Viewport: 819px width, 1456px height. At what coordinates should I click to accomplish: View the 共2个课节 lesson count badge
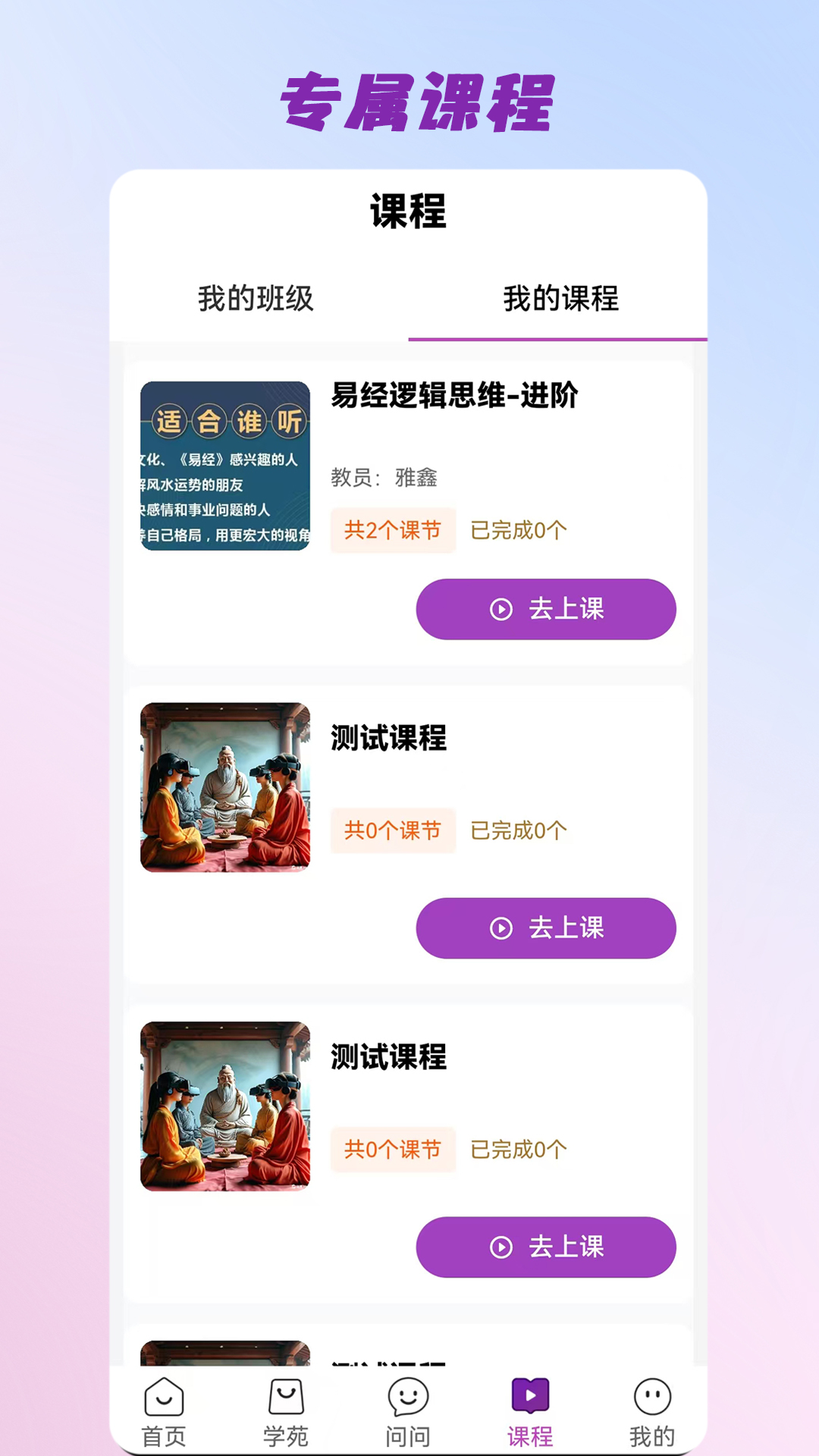tap(394, 530)
